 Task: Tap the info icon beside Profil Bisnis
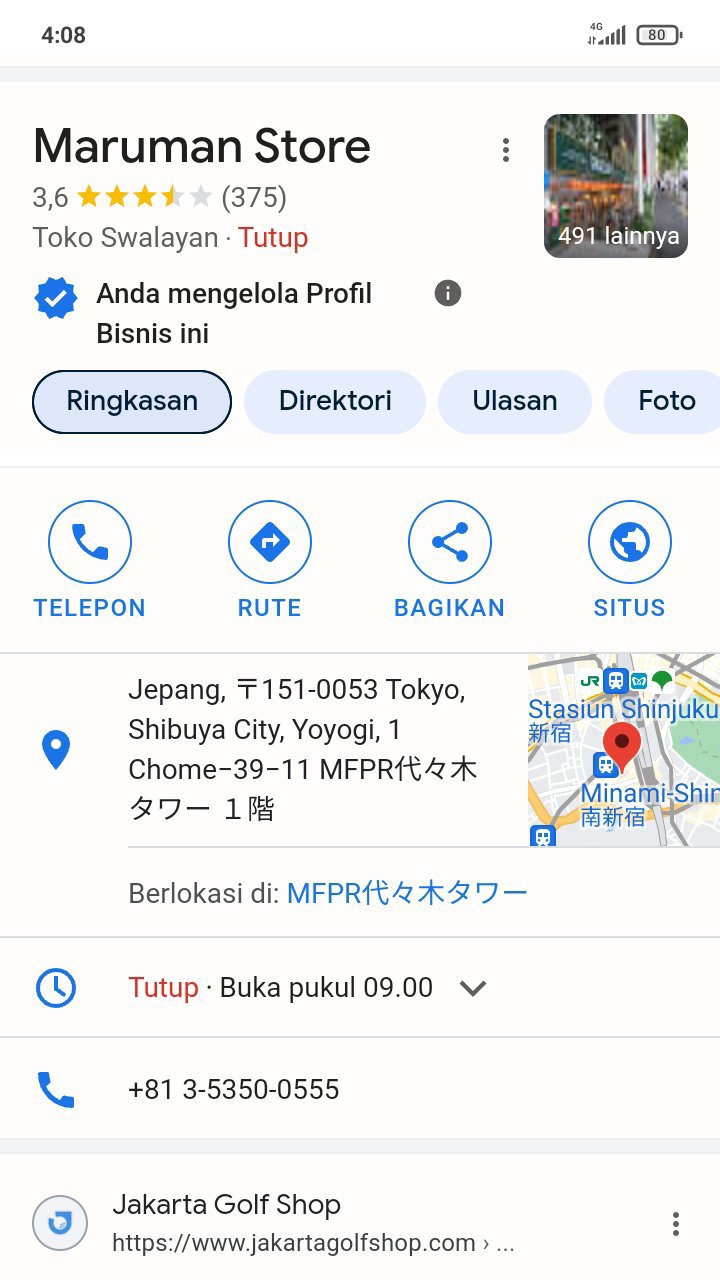point(448,293)
